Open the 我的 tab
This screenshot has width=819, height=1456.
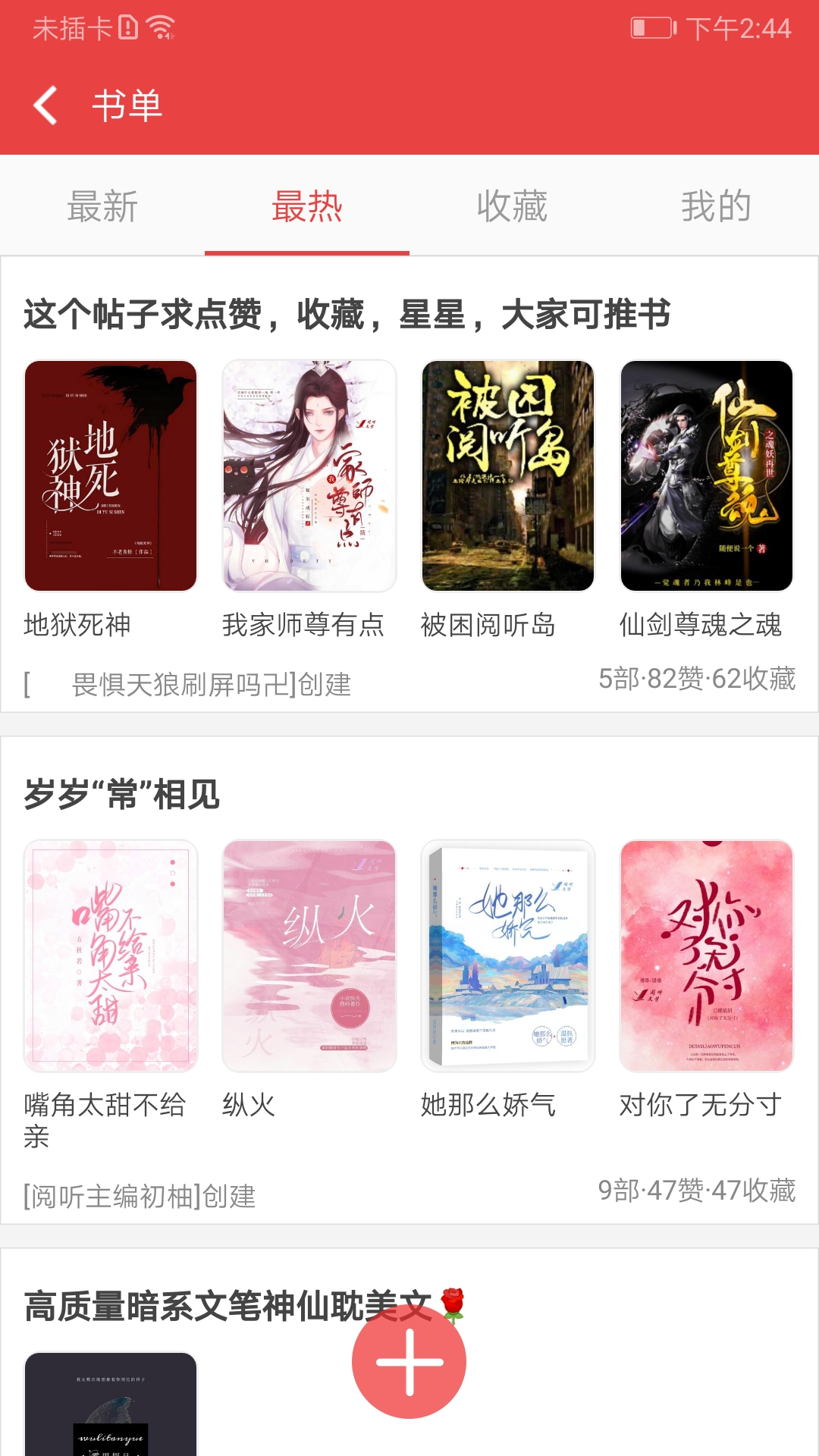tap(713, 206)
